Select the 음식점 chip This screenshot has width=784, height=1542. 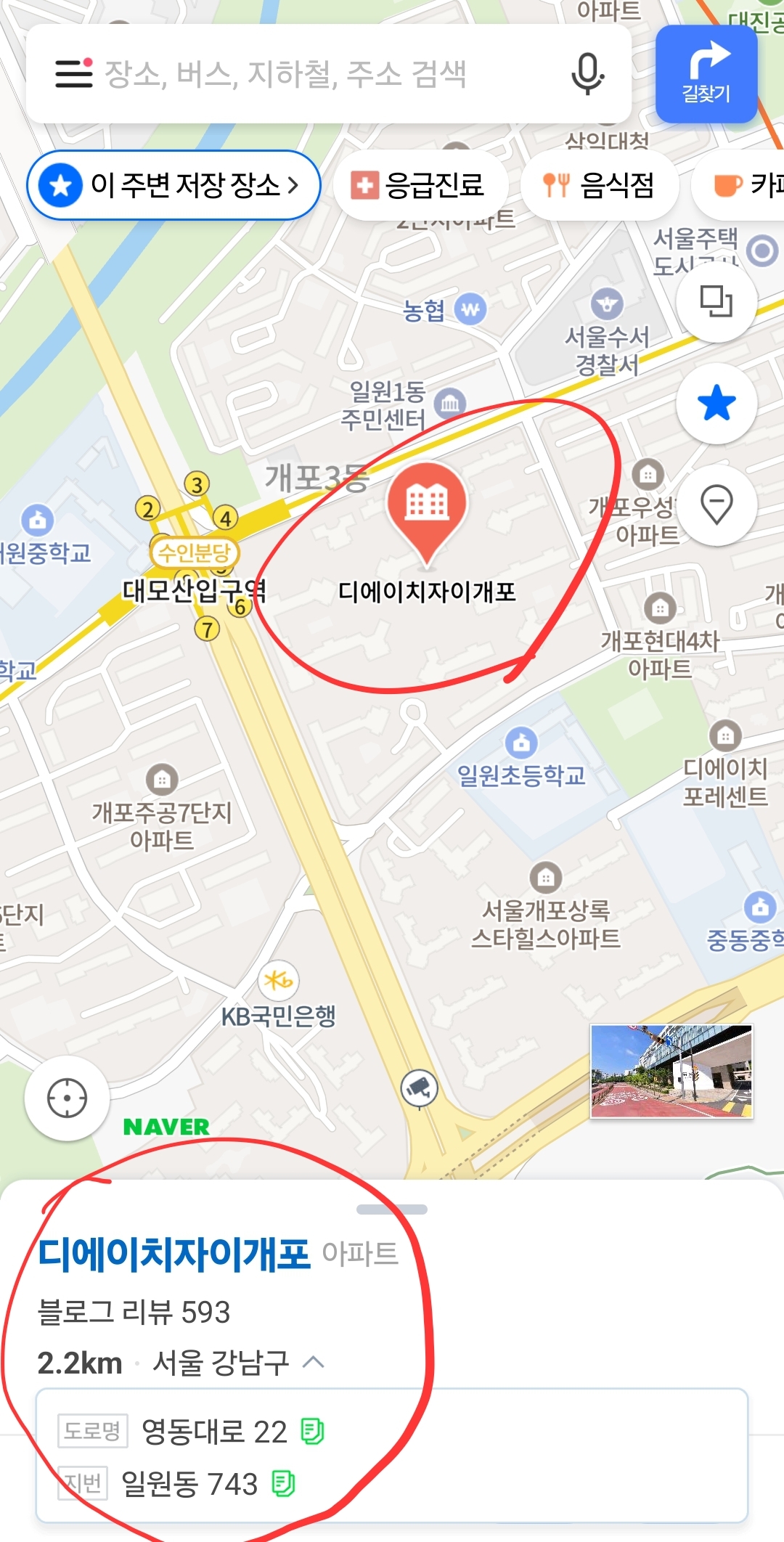pos(600,185)
